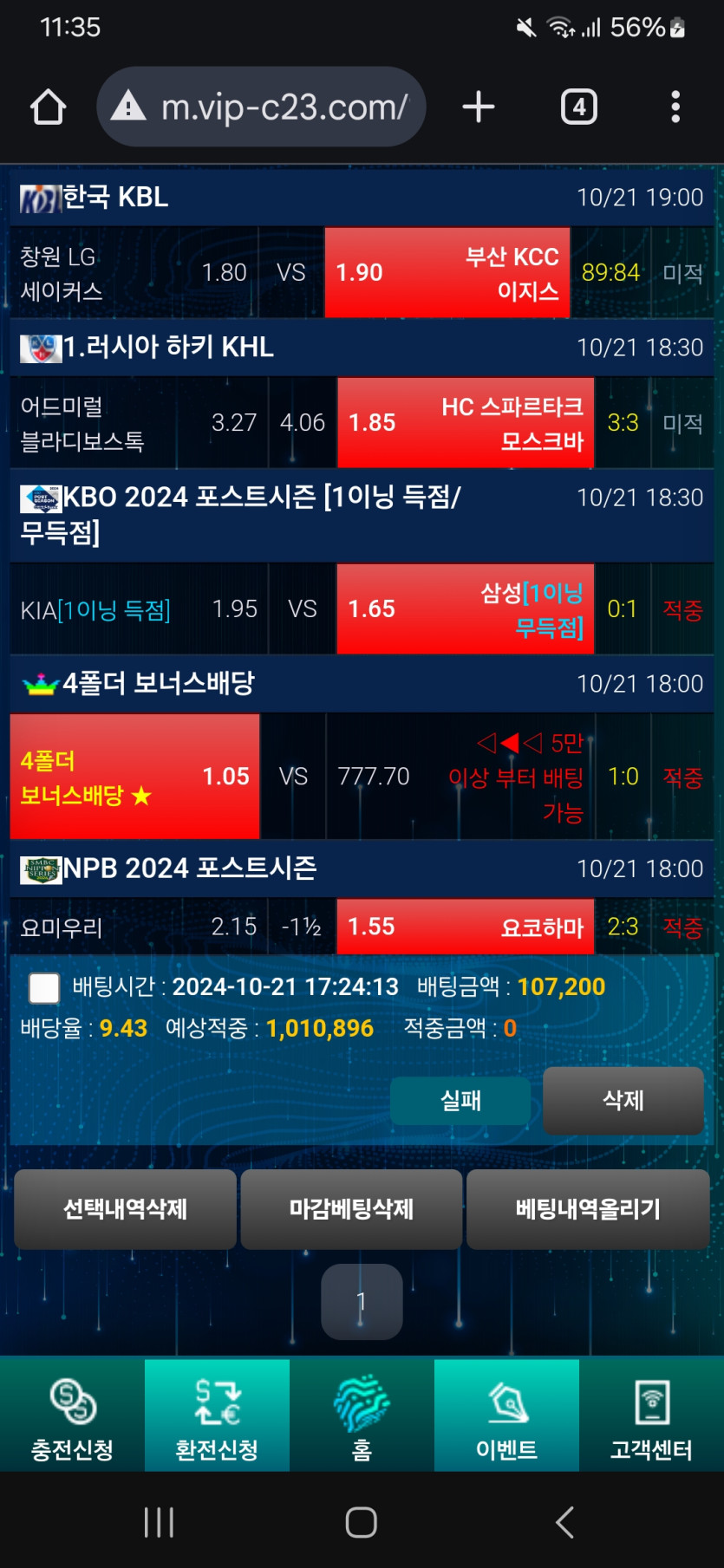
Task: Open the browser overflow menu
Action: tap(675, 107)
